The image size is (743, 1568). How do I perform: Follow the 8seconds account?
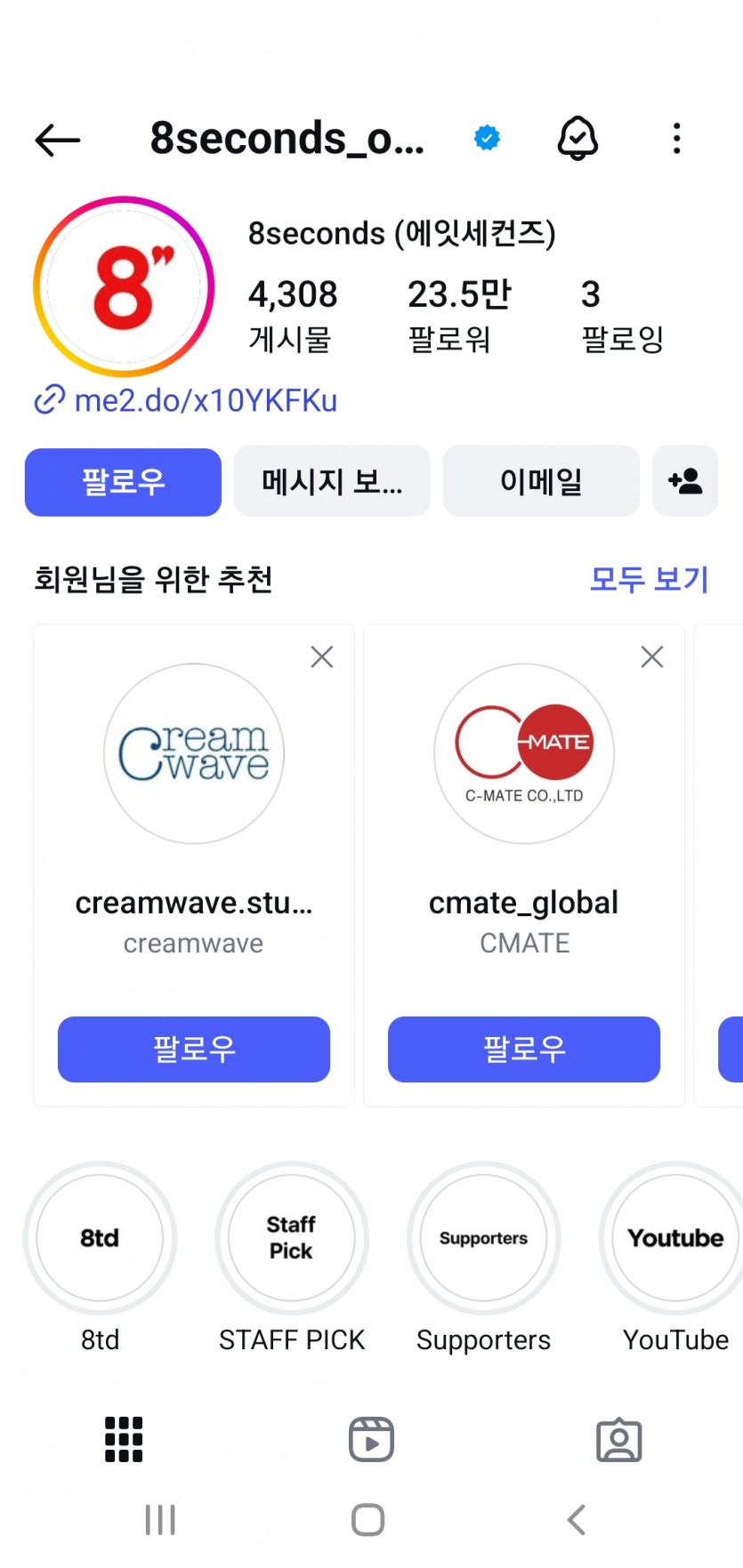point(123,482)
